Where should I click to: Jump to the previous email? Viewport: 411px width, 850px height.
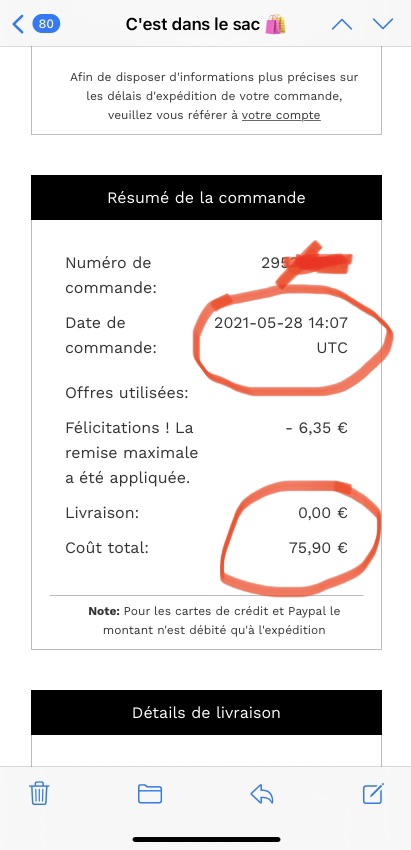pos(342,24)
